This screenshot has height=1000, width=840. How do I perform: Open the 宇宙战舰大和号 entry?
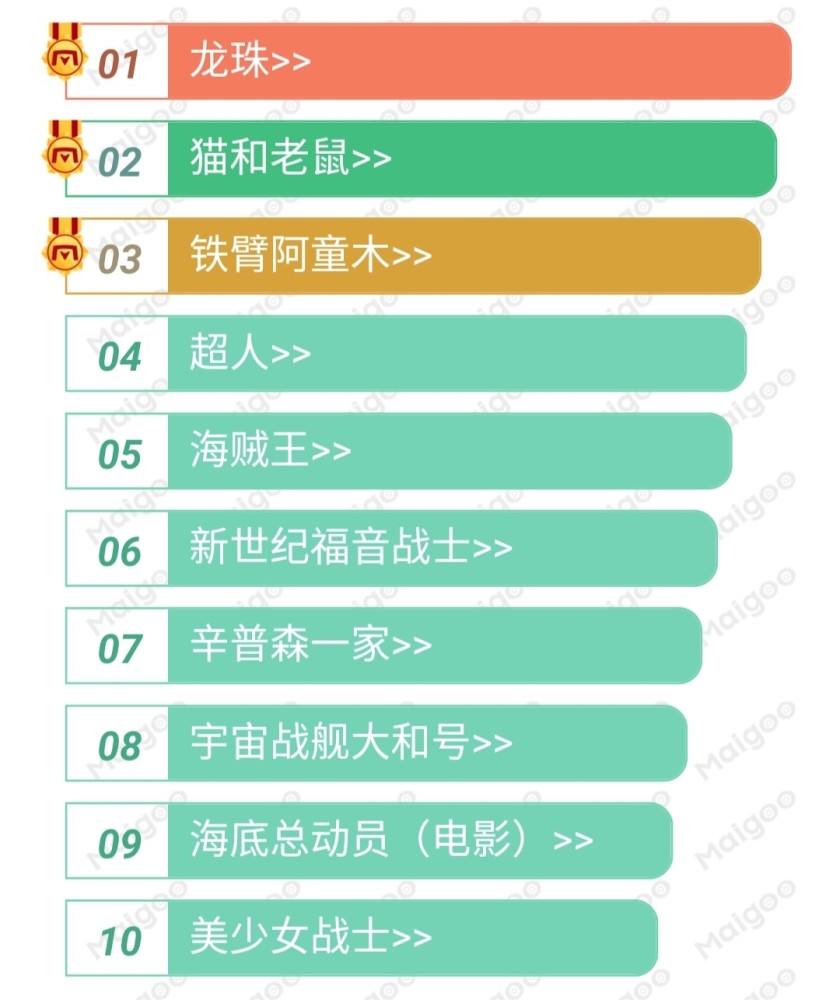[x=350, y=743]
